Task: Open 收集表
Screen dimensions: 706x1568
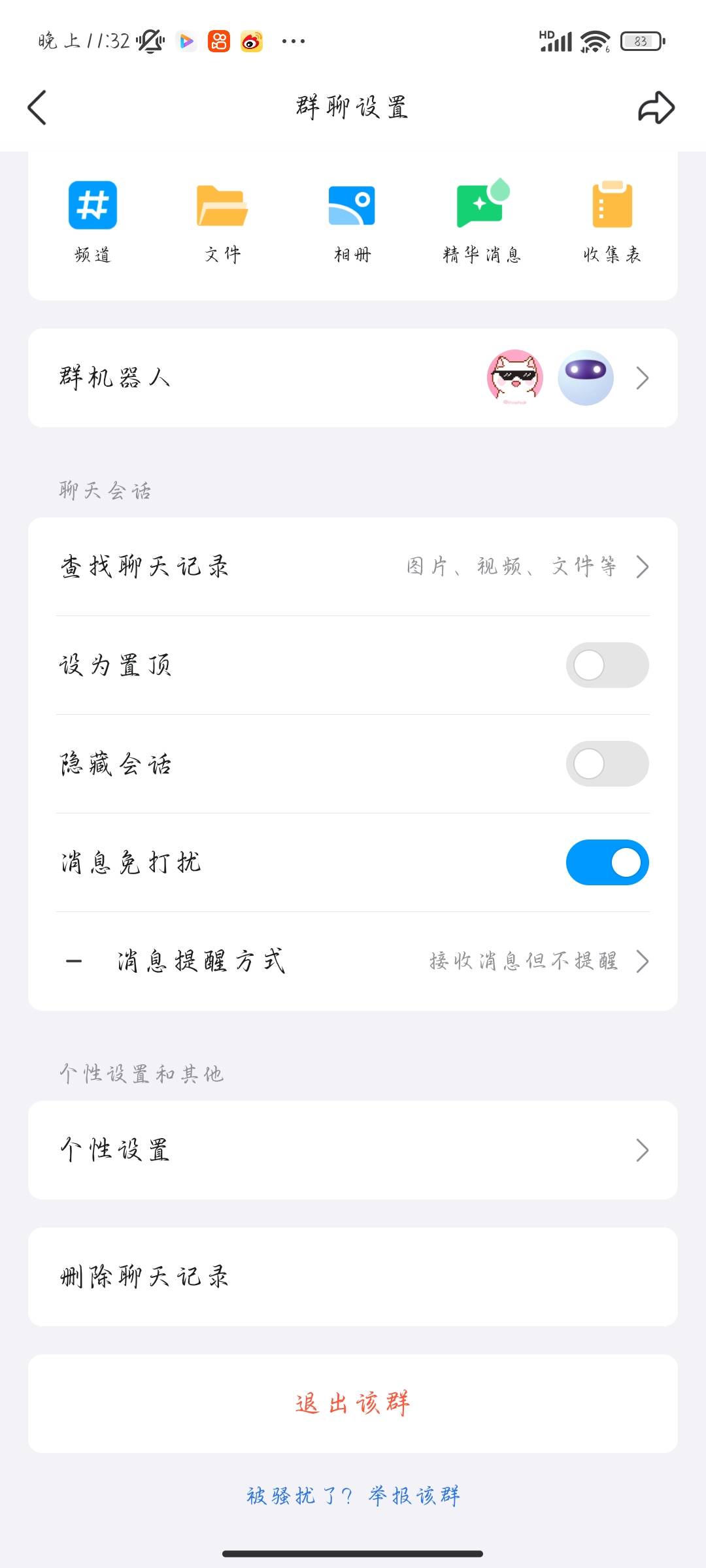Action: pos(612,221)
